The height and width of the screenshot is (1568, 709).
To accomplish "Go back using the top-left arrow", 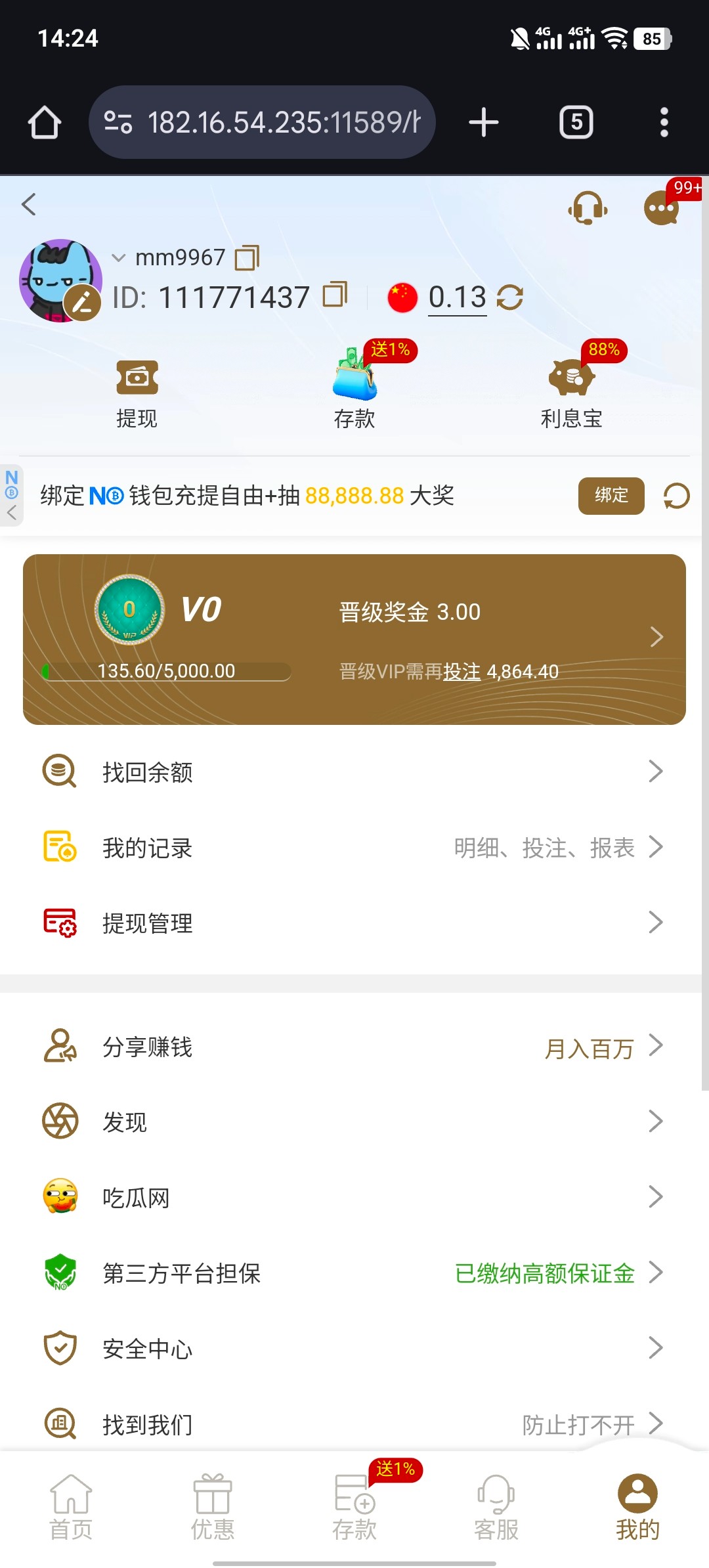I will [29, 205].
